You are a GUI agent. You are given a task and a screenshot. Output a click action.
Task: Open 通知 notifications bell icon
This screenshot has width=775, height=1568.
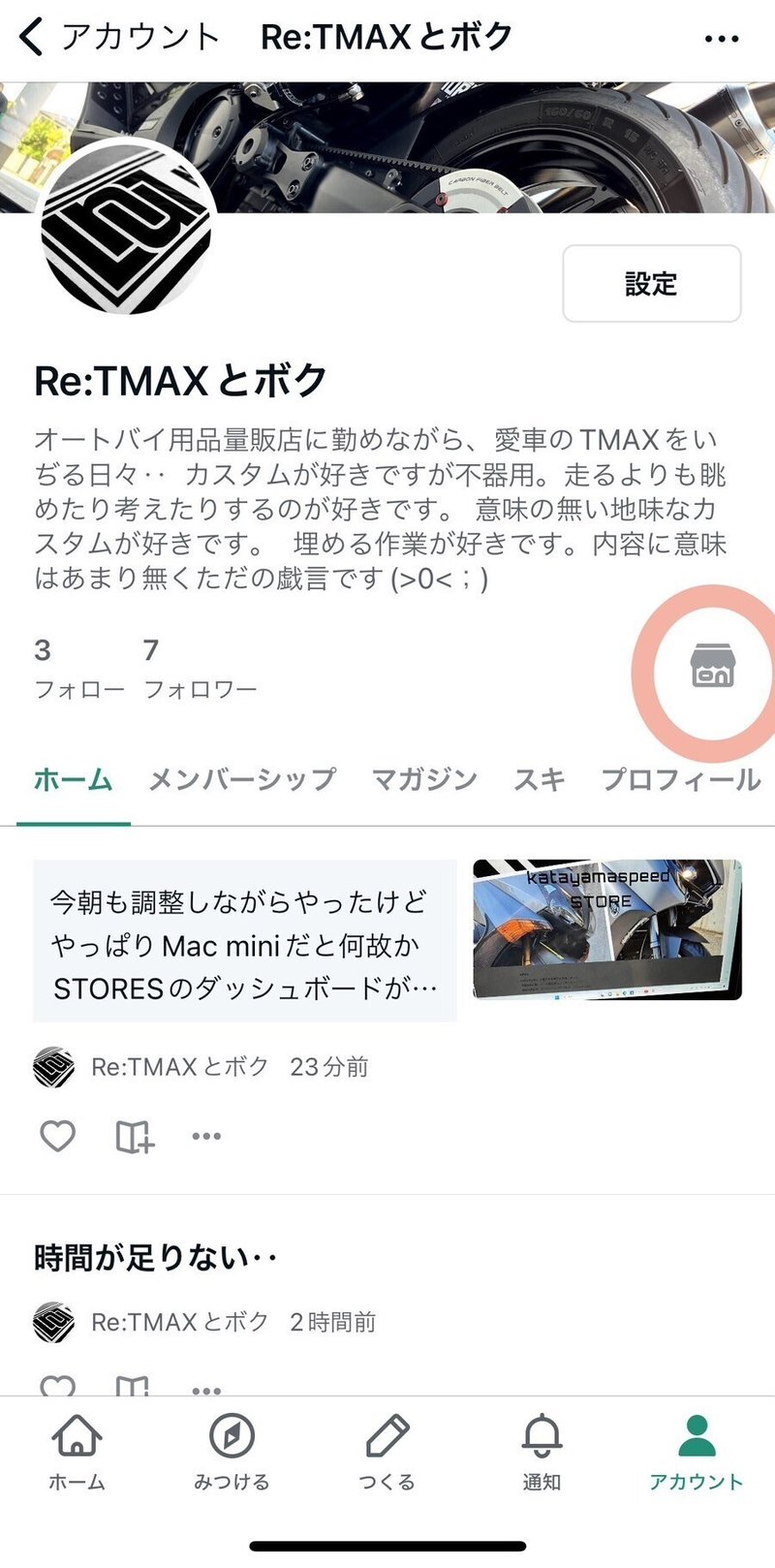click(x=541, y=1444)
